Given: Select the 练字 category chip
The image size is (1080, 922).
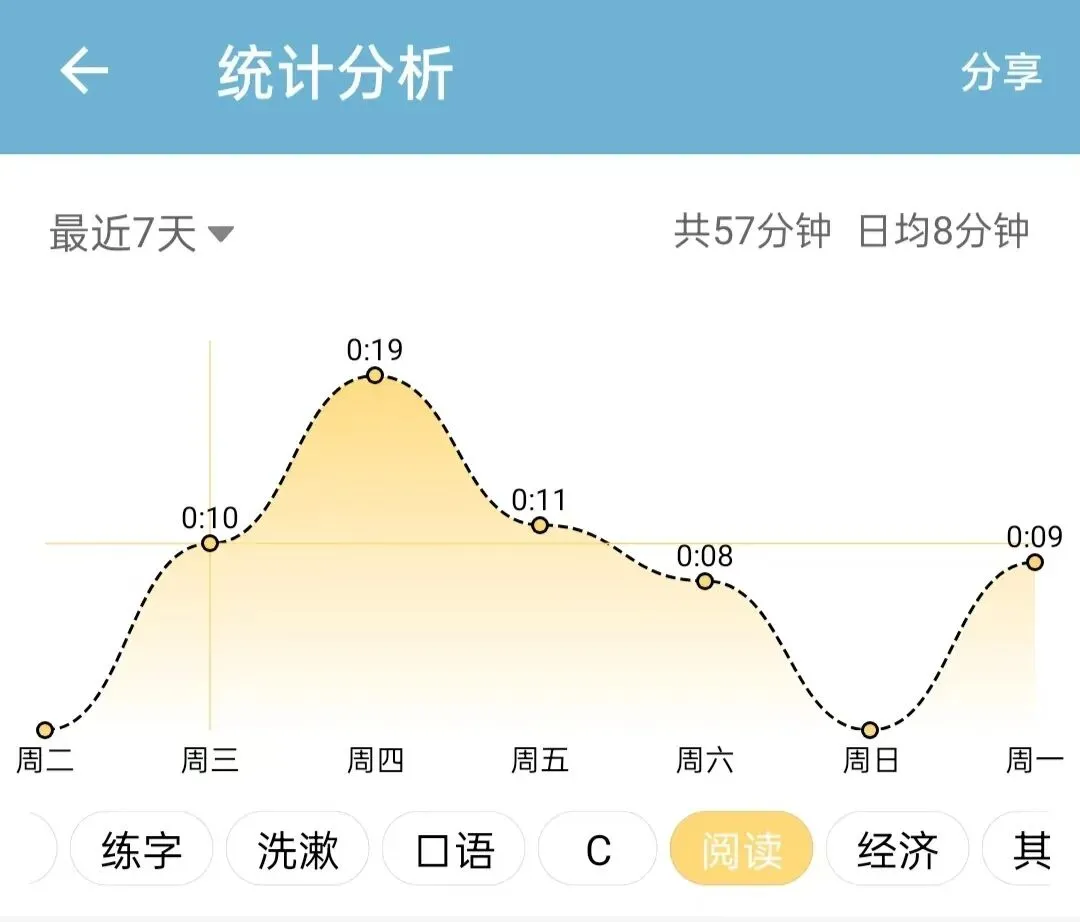Looking at the screenshot, I should tap(141, 848).
